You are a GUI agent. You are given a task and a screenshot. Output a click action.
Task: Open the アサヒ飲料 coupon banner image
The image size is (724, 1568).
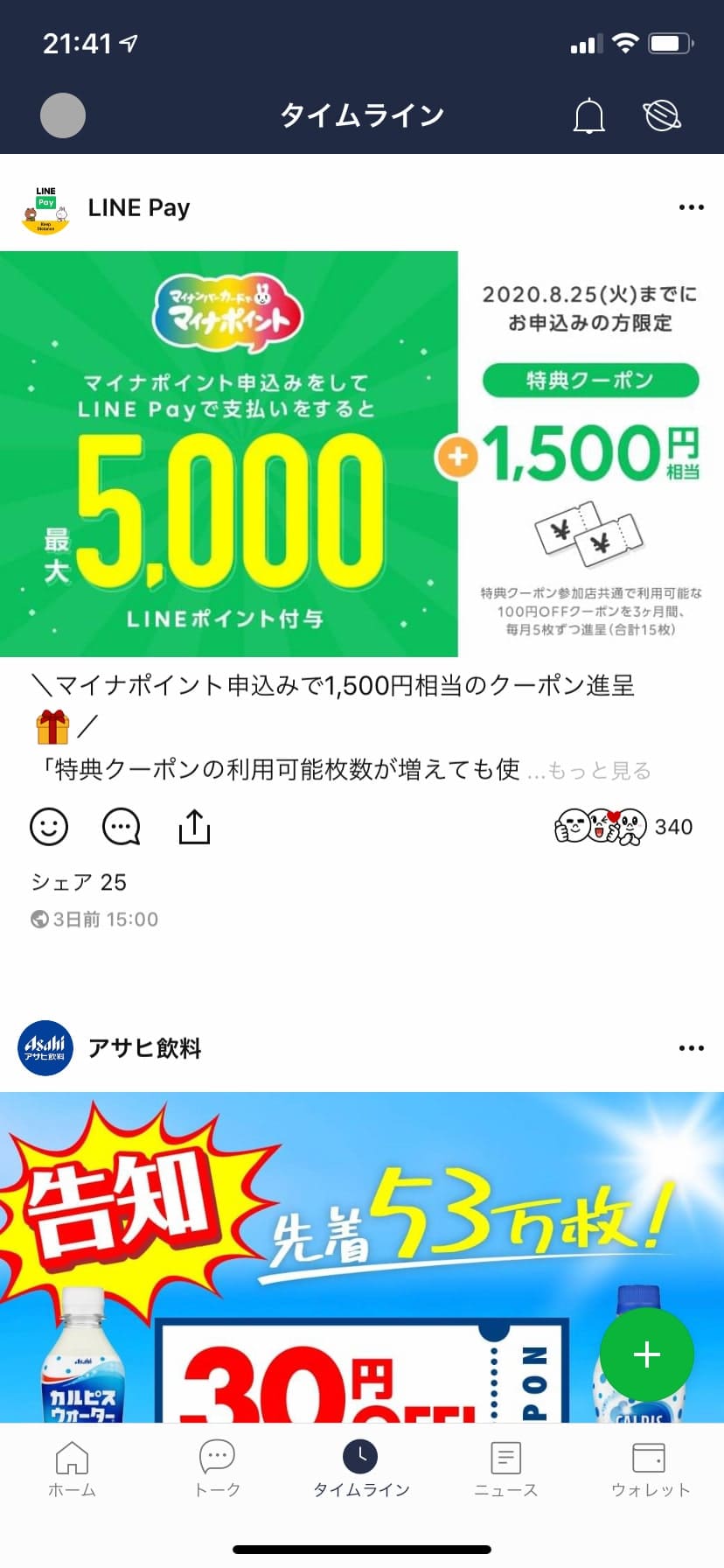pos(306,1251)
